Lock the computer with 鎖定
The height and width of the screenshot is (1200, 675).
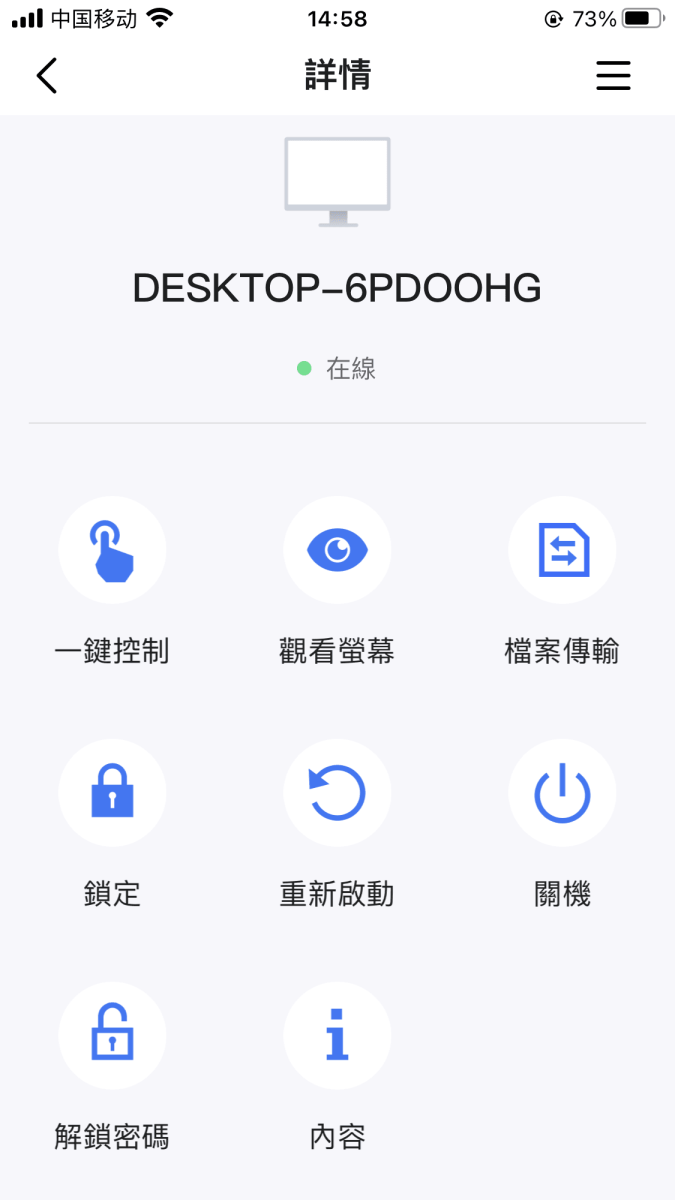tap(112, 793)
